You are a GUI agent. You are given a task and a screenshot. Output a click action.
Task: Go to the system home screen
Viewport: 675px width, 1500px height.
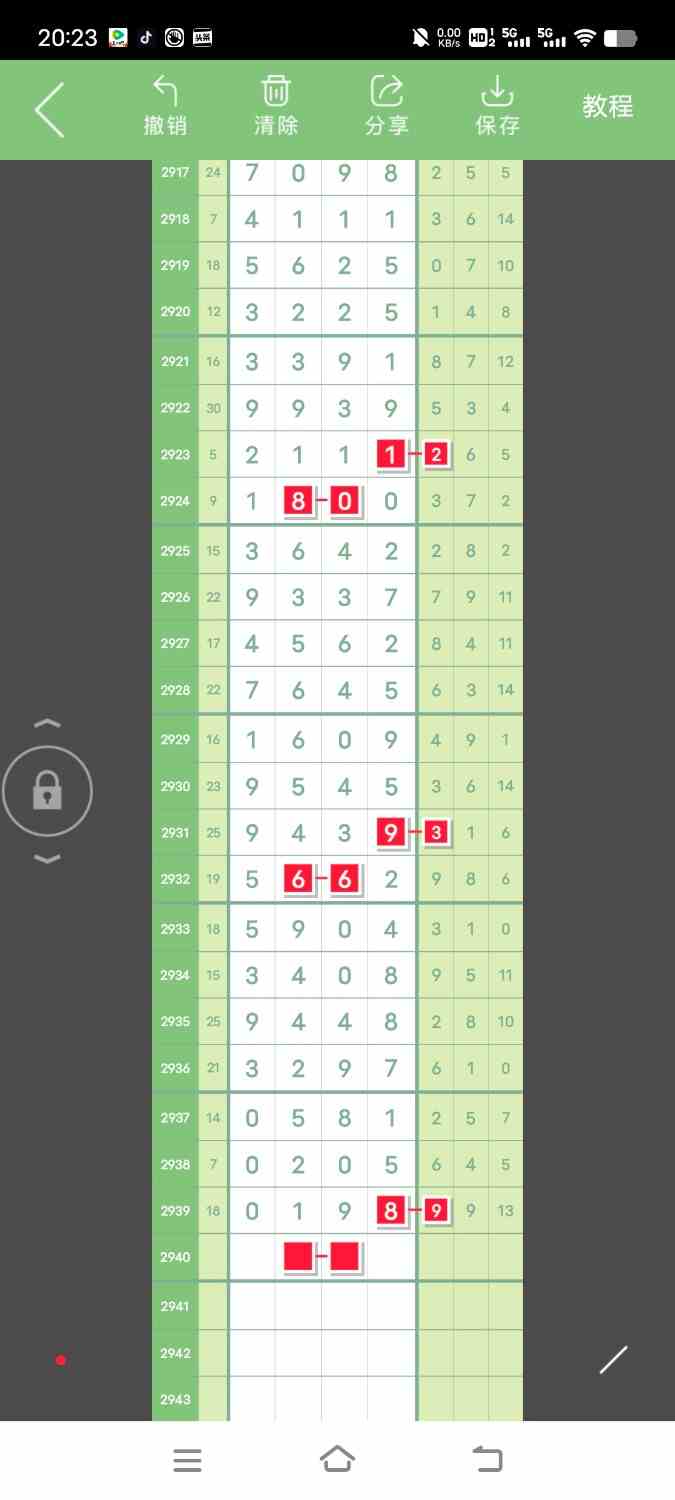click(x=337, y=1459)
